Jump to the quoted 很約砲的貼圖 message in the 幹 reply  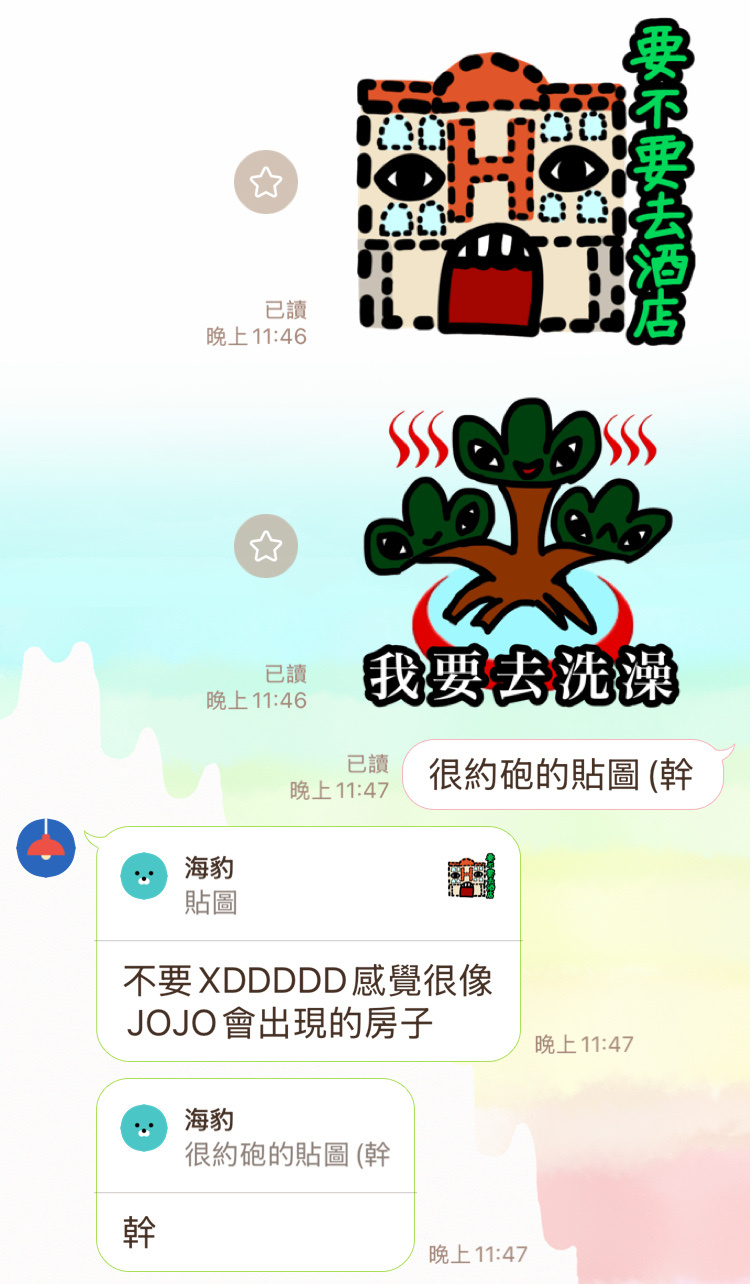pos(255,1136)
